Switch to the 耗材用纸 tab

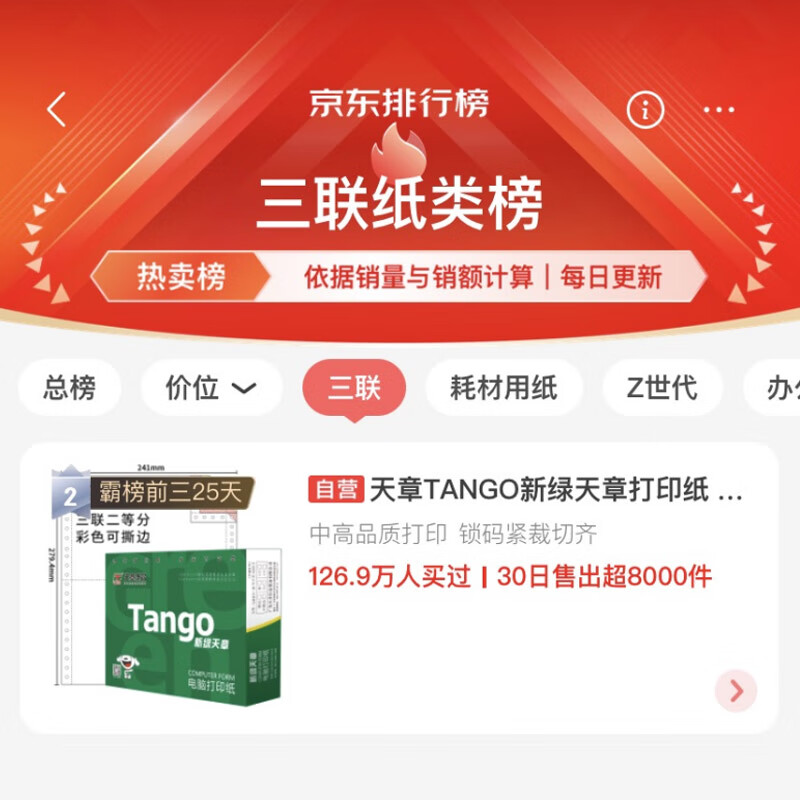(503, 388)
